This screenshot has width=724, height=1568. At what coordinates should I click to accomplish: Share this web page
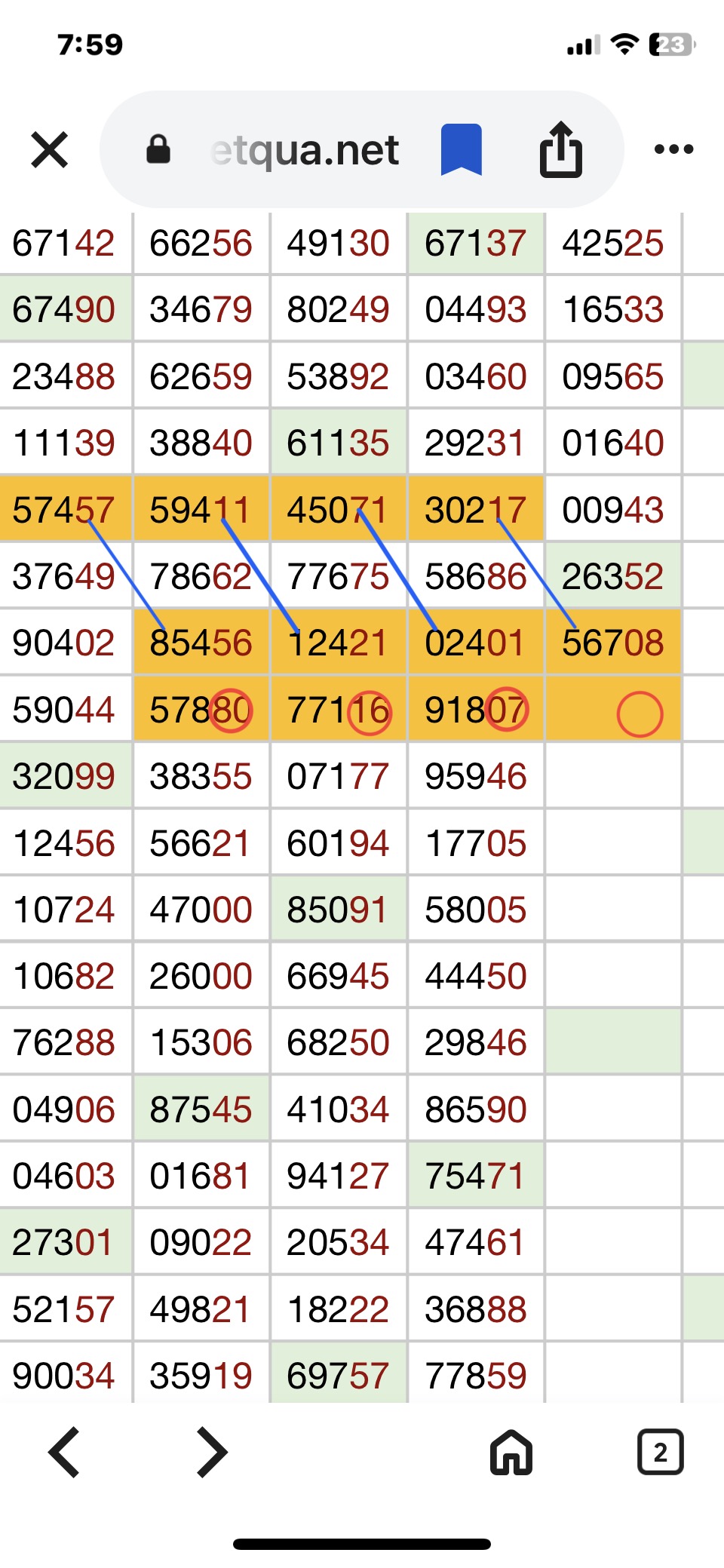click(560, 149)
